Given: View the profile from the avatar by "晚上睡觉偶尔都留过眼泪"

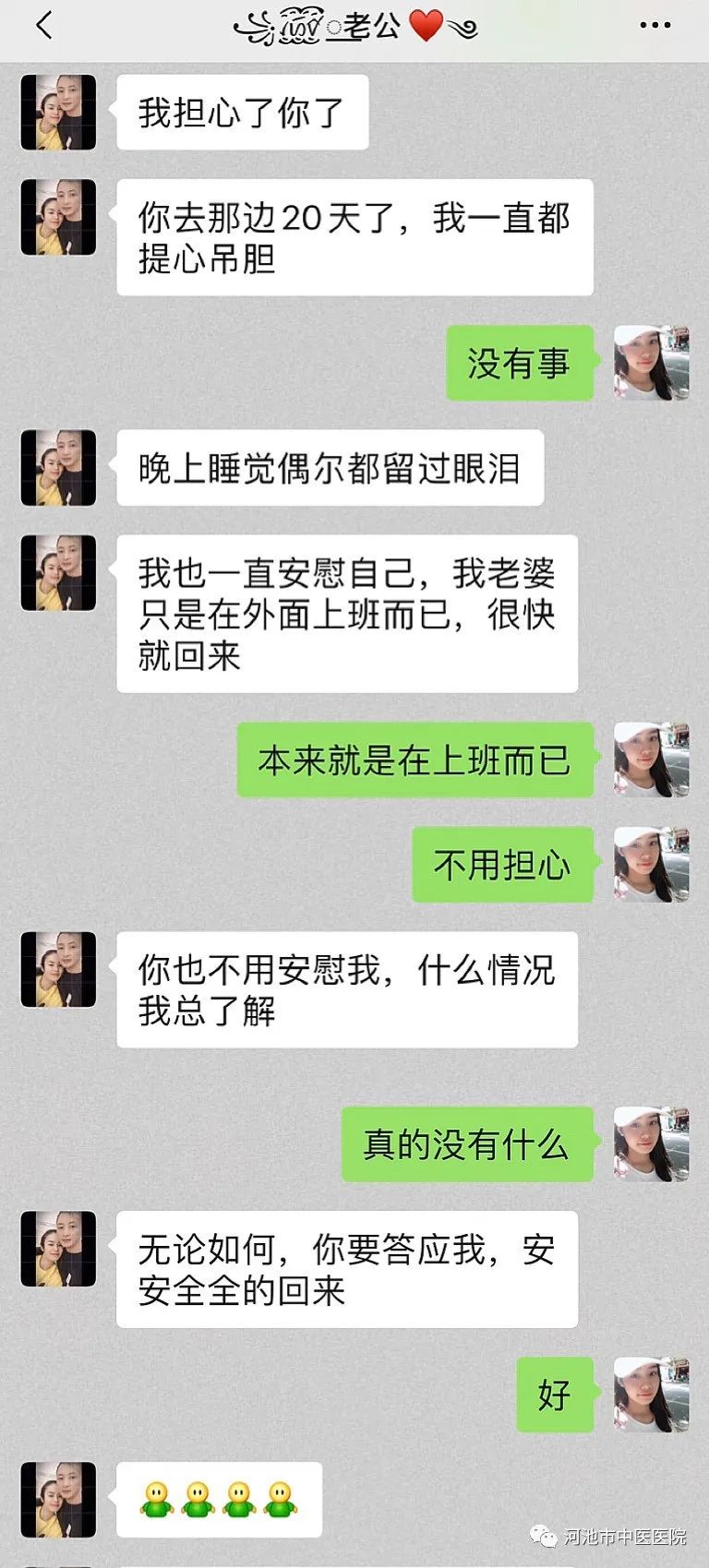Looking at the screenshot, I should tap(59, 468).
